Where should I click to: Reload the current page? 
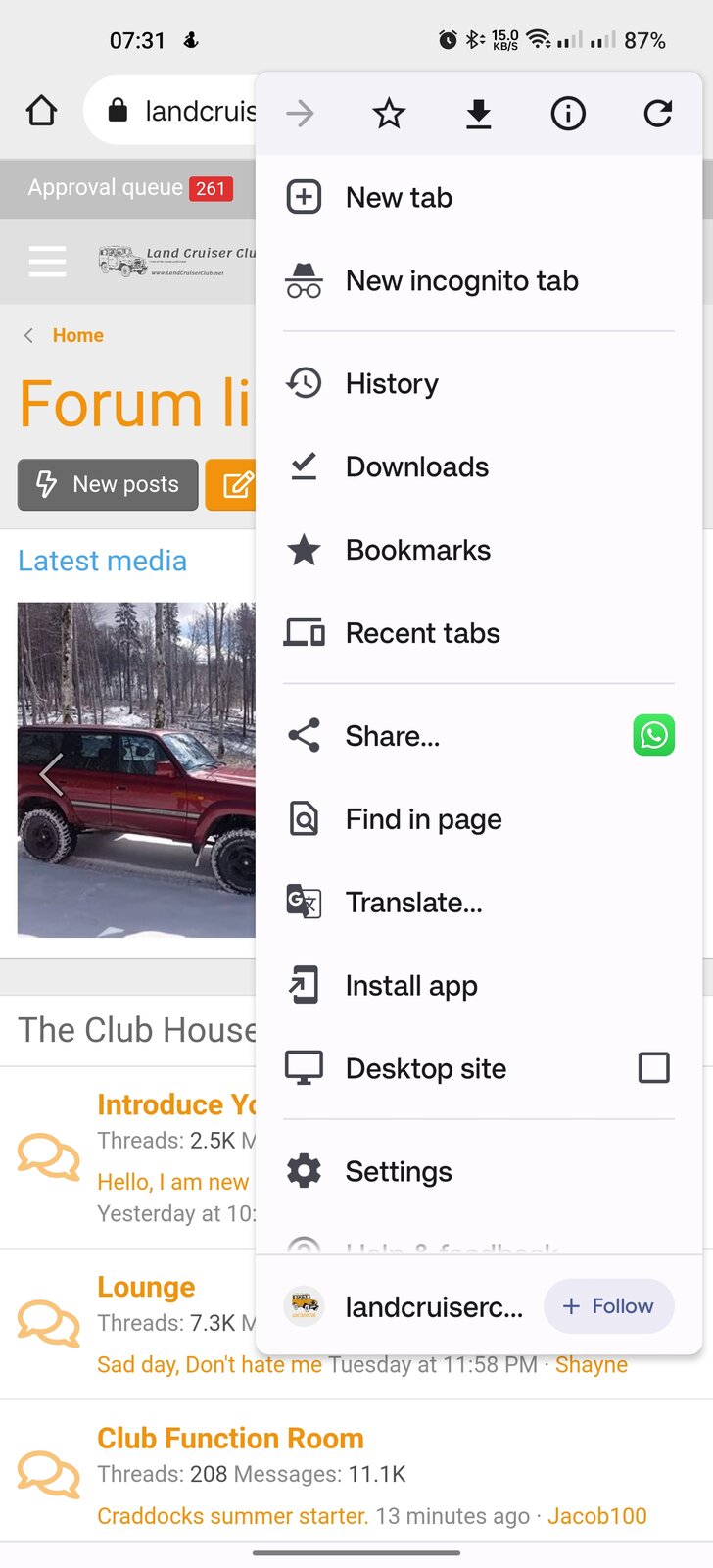pyautogui.click(x=657, y=115)
